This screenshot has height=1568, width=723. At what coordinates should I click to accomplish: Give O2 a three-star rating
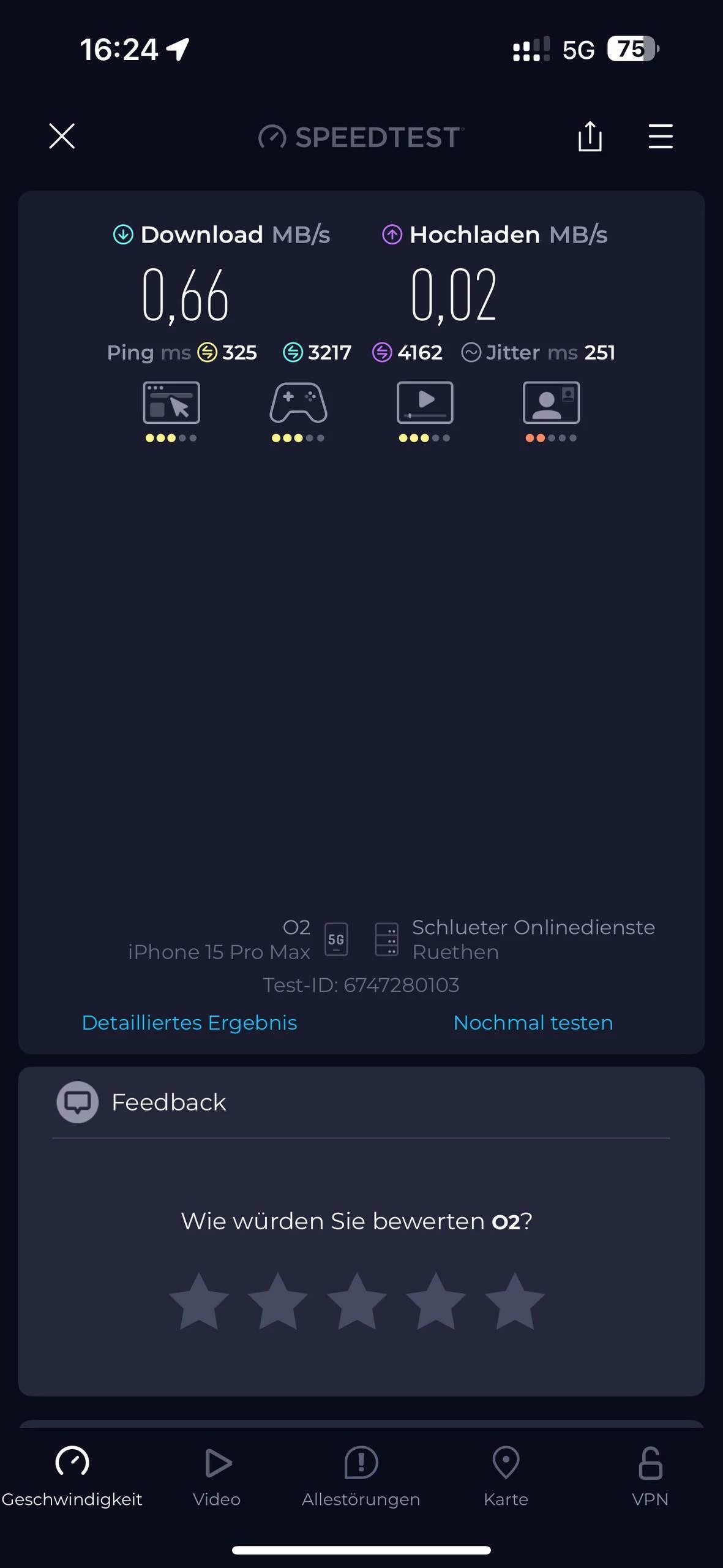(x=356, y=1301)
